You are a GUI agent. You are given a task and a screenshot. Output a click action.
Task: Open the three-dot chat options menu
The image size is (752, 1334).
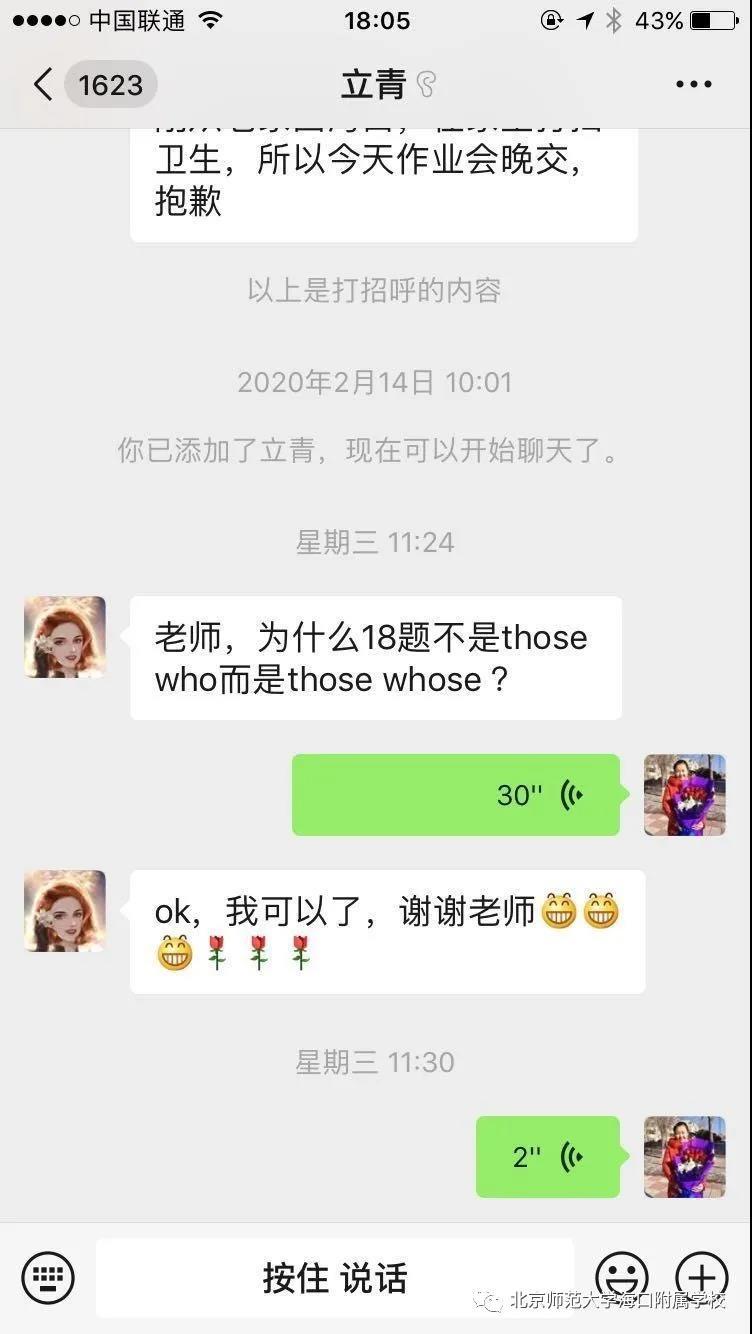[x=693, y=85]
